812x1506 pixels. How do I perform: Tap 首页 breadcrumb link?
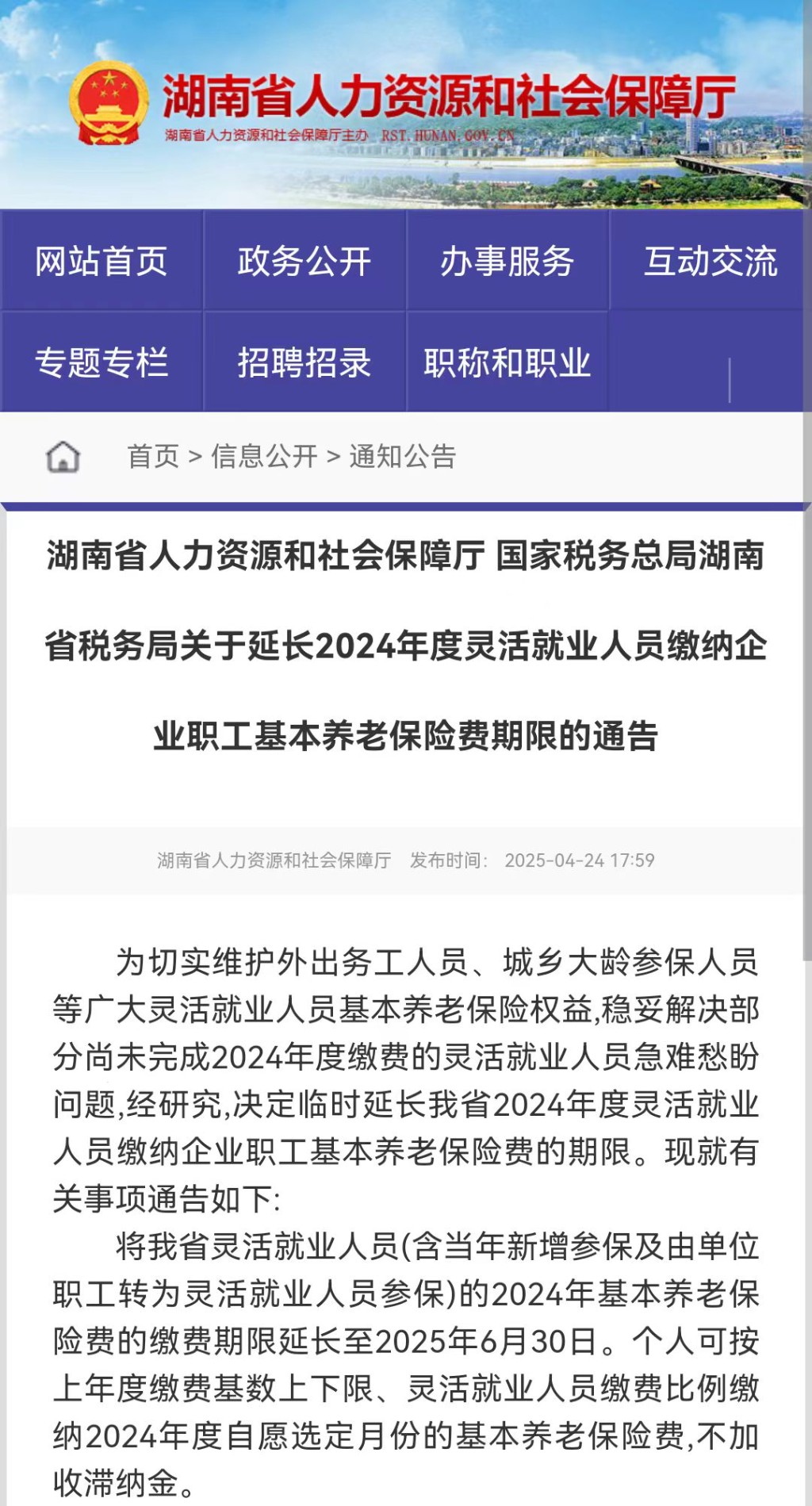pyautogui.click(x=153, y=456)
